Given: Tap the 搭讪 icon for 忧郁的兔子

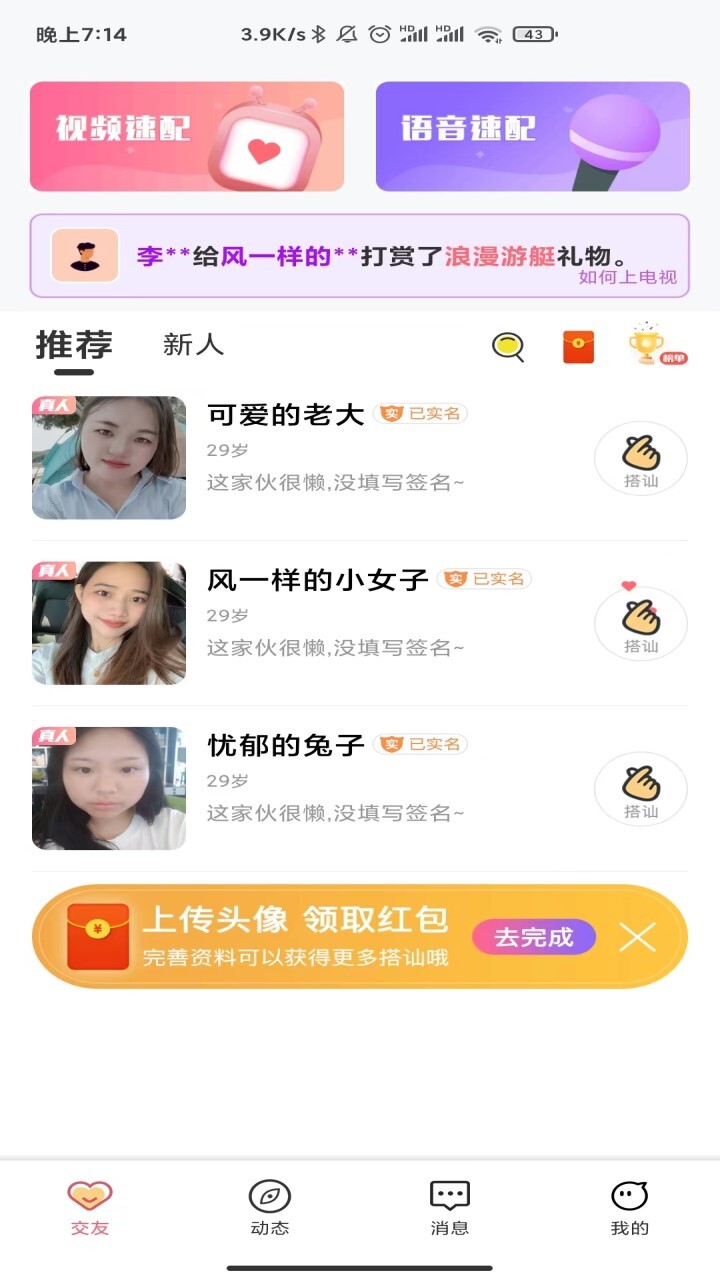Looking at the screenshot, I should click(x=641, y=789).
